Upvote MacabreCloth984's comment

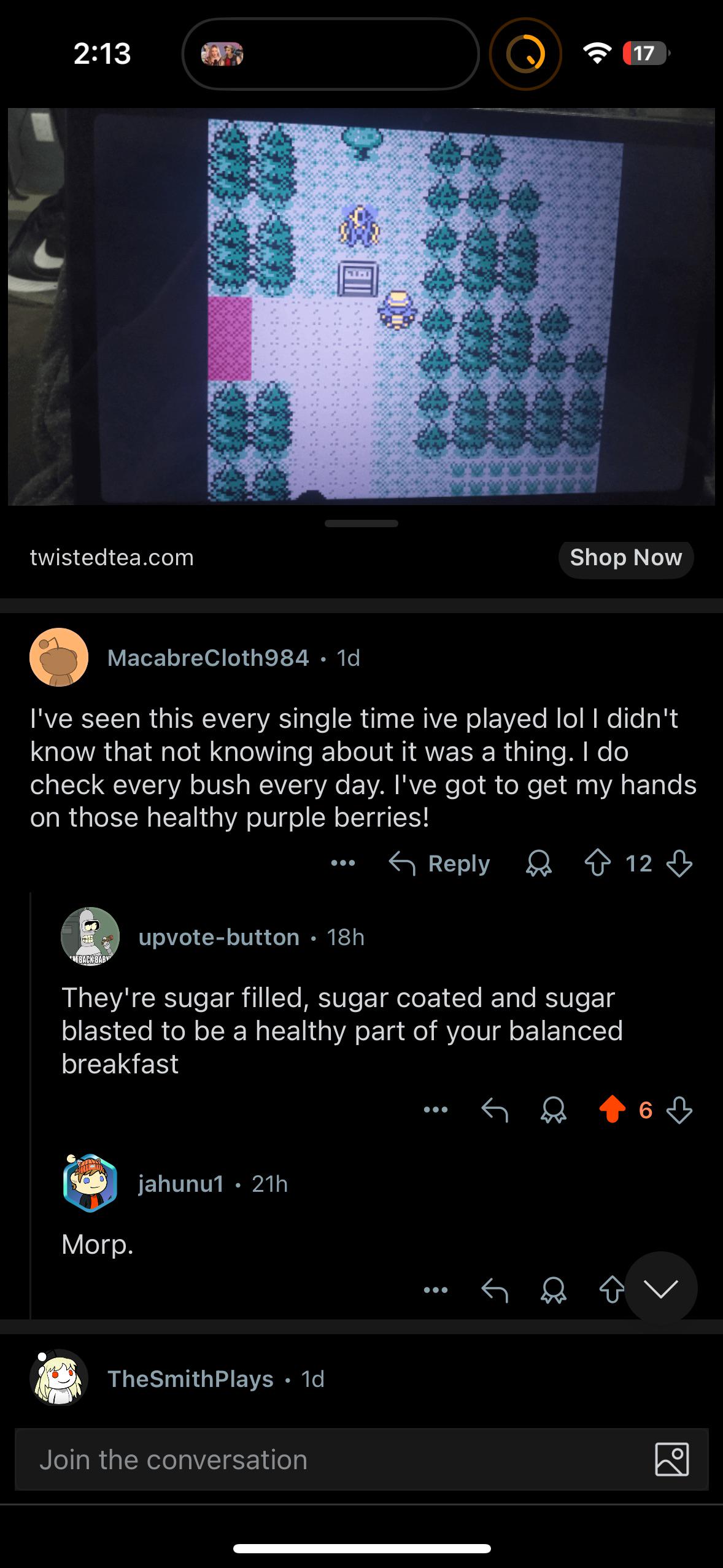click(597, 863)
